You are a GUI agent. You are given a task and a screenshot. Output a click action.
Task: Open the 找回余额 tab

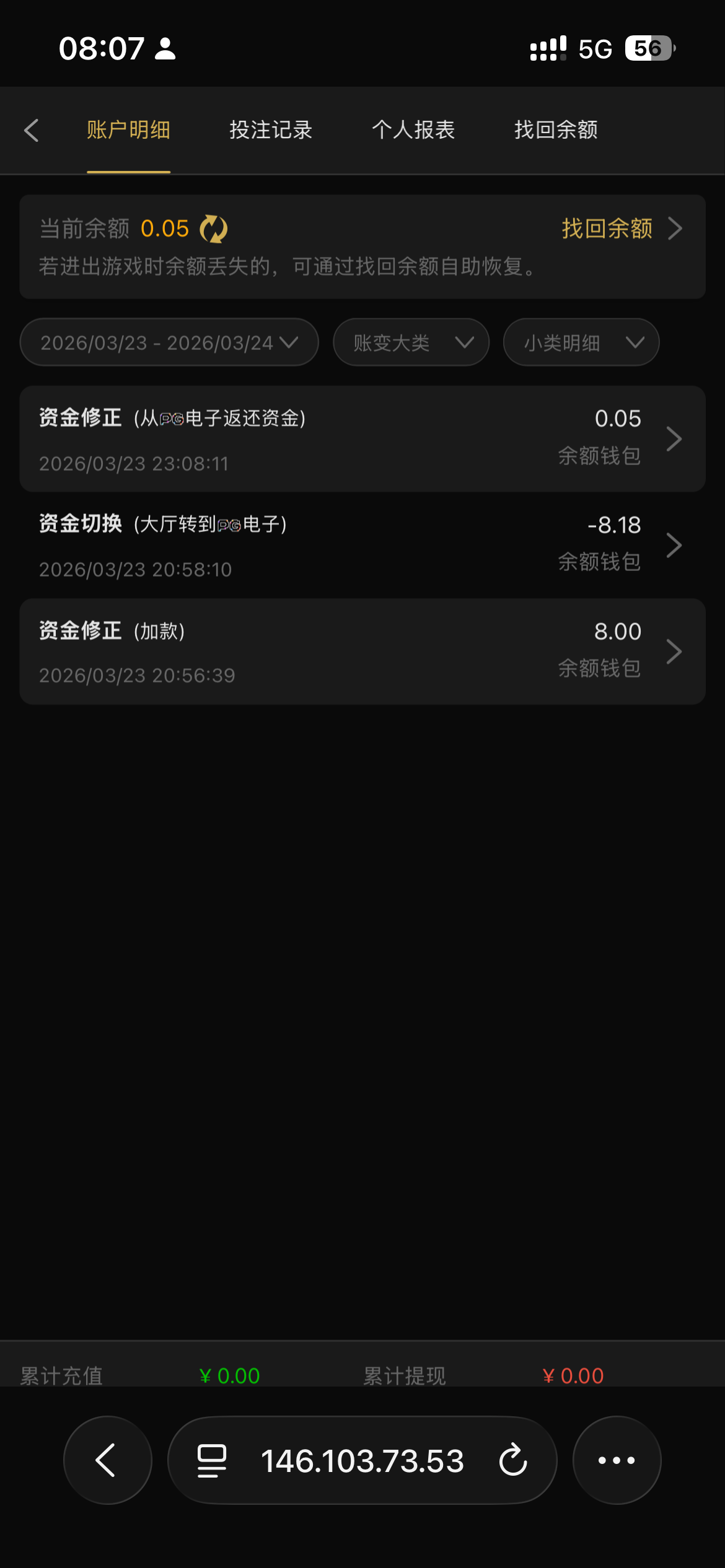pos(556,130)
